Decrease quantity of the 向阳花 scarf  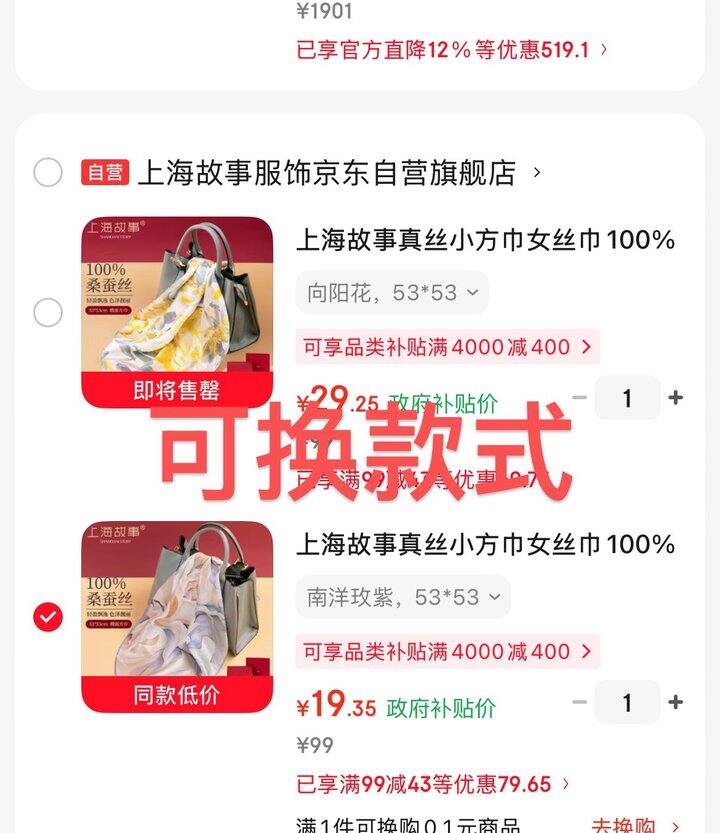coord(579,398)
